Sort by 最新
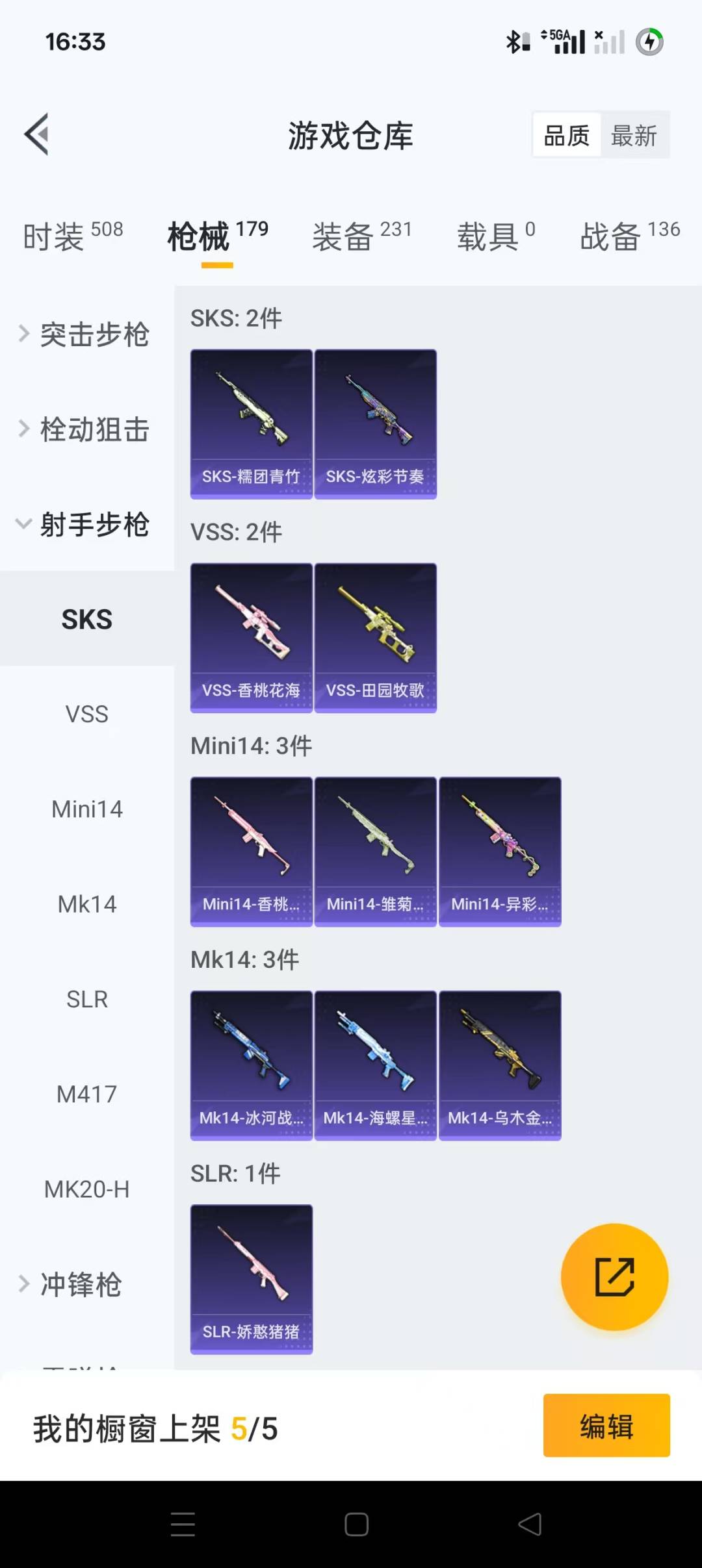Viewport: 702px width, 1568px height. click(634, 136)
